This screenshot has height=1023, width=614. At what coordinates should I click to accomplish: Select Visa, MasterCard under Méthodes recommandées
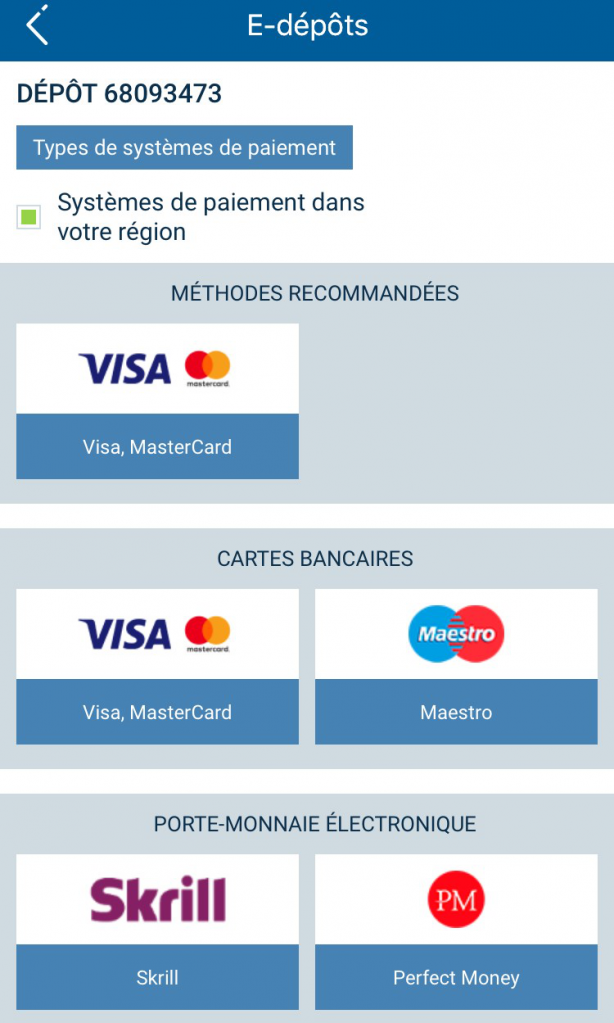157,401
